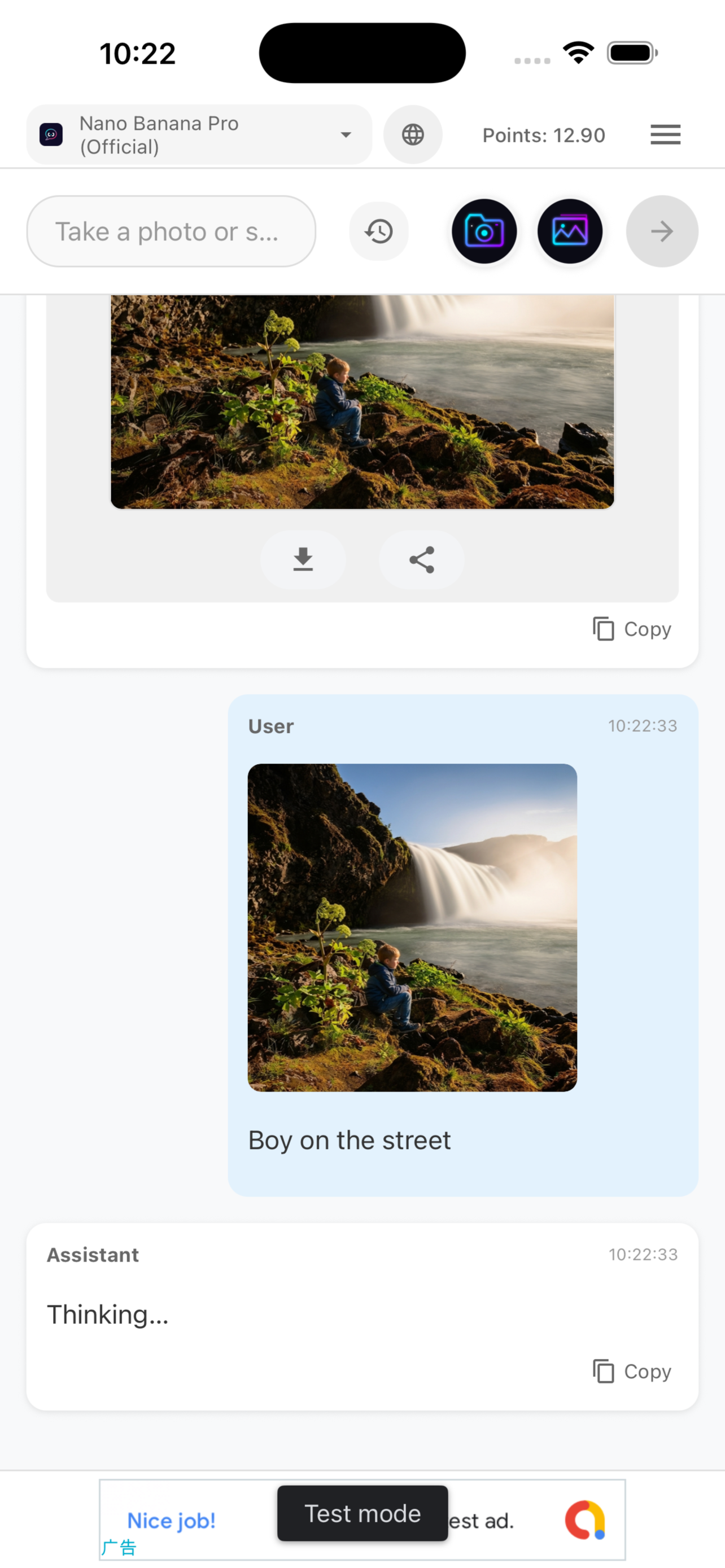Open the prompt history
Viewport: 725px width, 1568px height.
379,231
